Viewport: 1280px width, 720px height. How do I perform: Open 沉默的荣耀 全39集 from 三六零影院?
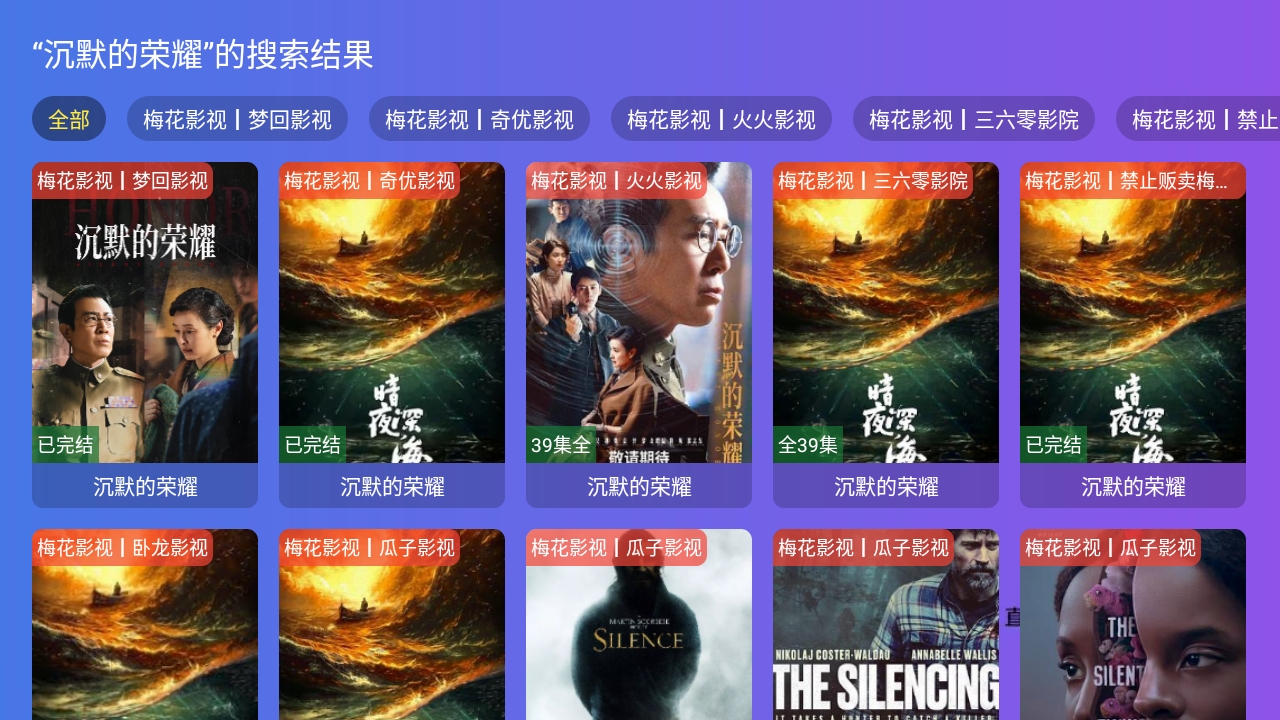tap(886, 334)
